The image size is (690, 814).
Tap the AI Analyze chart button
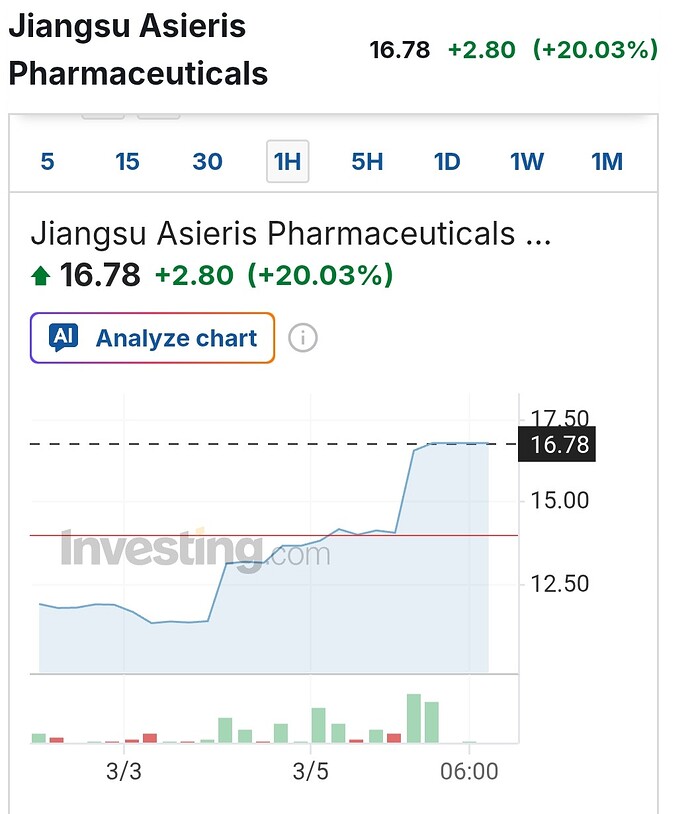(152, 338)
